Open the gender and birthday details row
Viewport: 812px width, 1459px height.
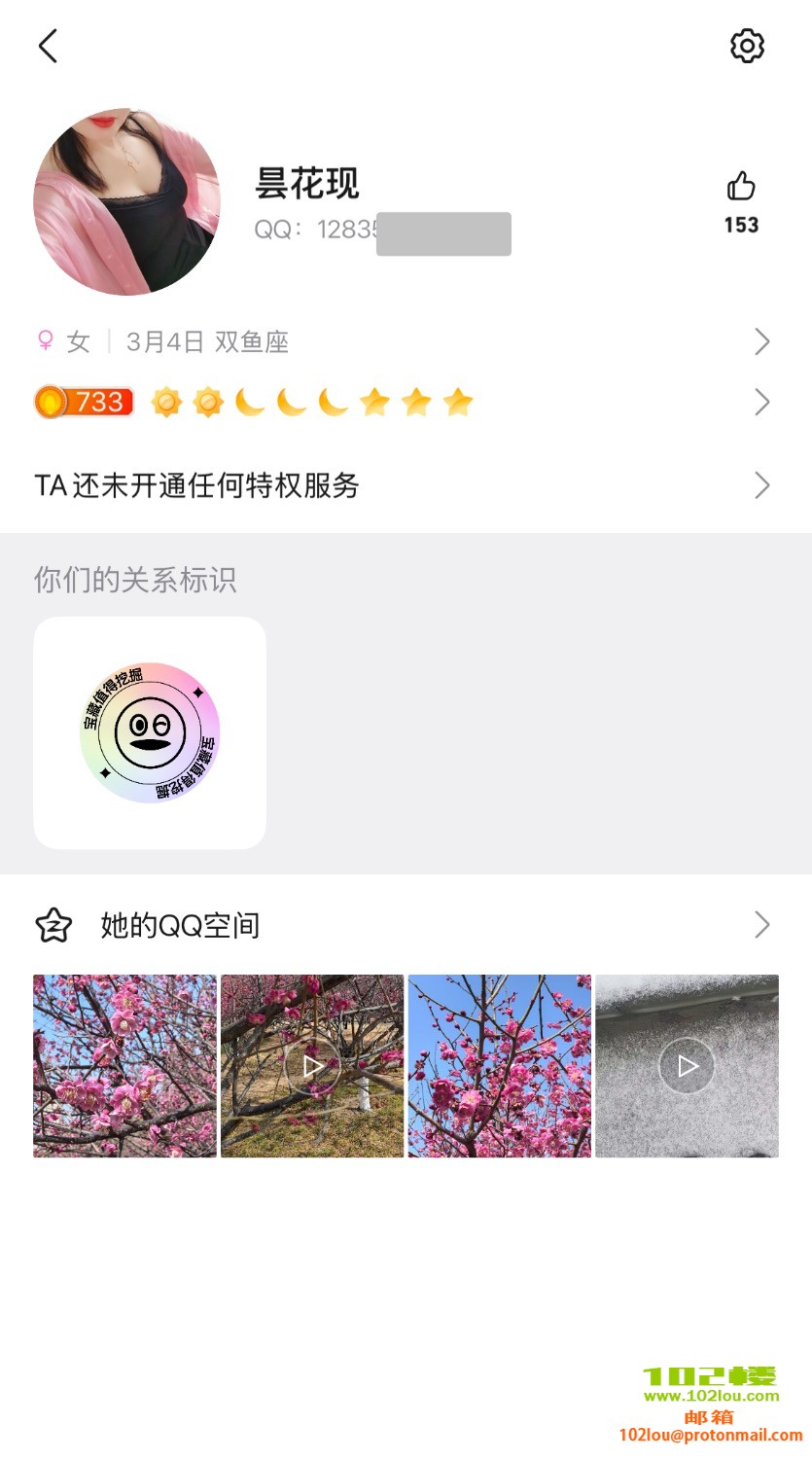tap(404, 341)
